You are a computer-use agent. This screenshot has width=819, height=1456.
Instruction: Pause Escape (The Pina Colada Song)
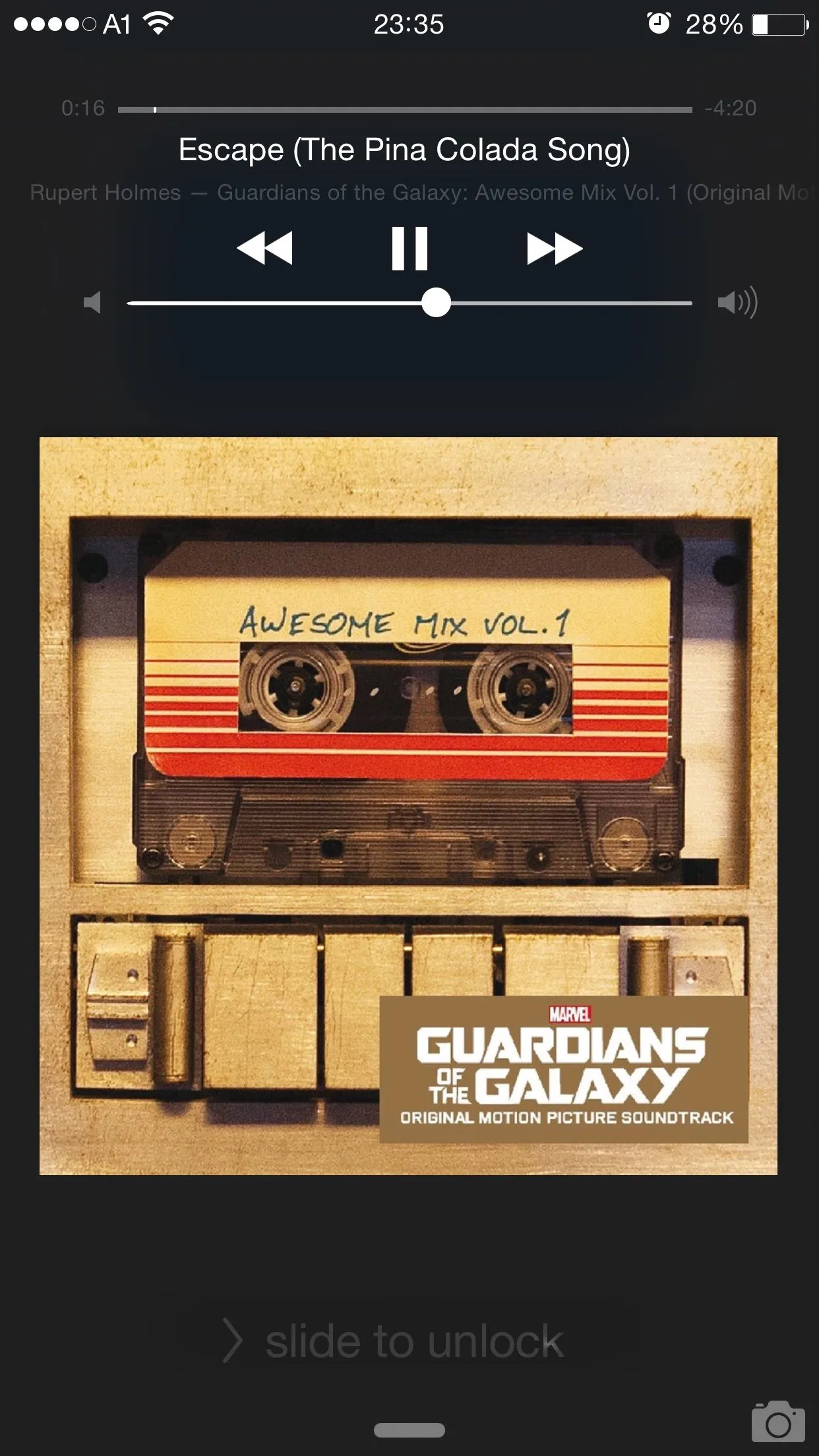[409, 249]
